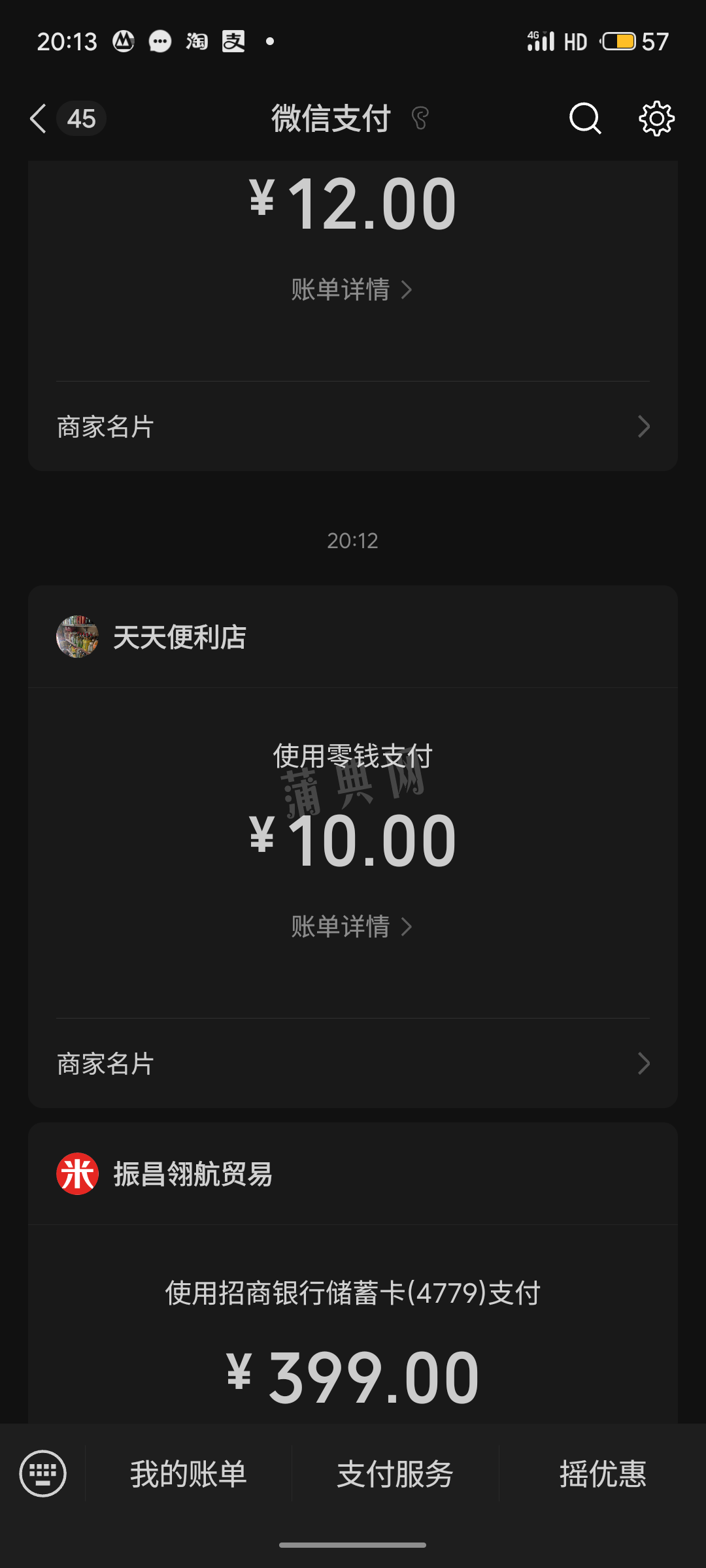Switch to 我的账单 menu

coord(186,1473)
